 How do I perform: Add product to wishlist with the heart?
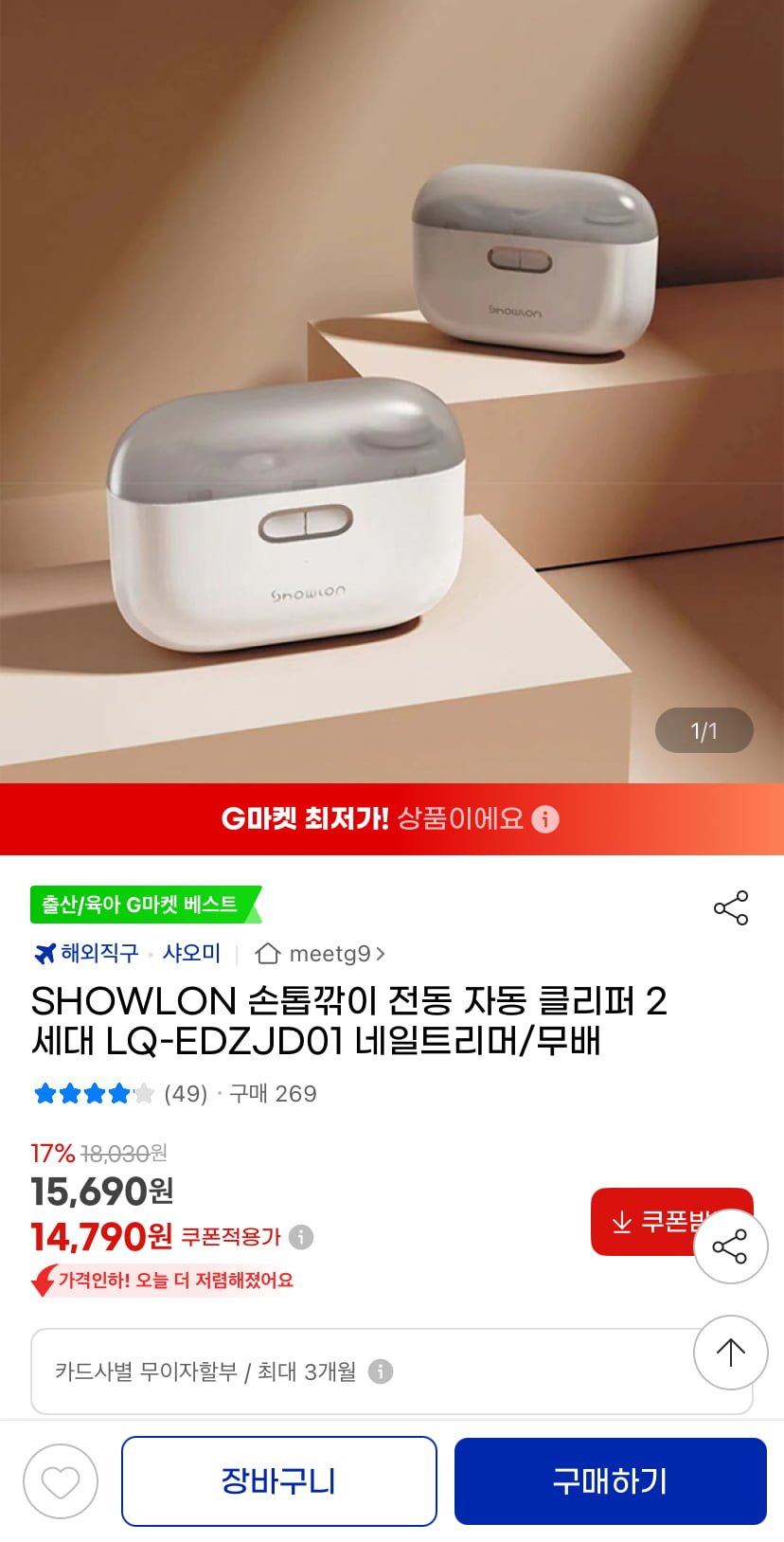click(x=61, y=1481)
